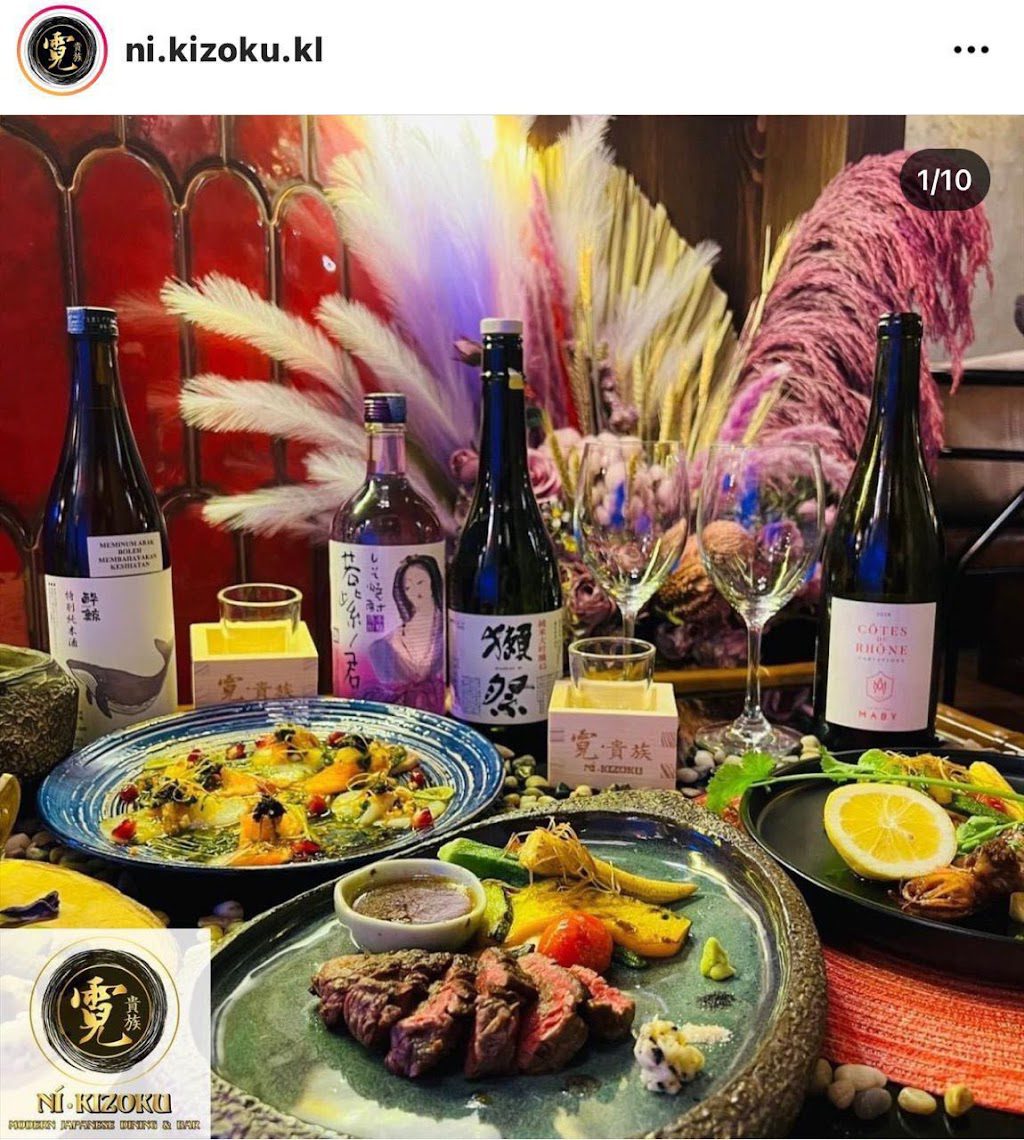Open the ni.kizoku.kl username link
The height and width of the screenshot is (1140, 1024).
tap(223, 50)
